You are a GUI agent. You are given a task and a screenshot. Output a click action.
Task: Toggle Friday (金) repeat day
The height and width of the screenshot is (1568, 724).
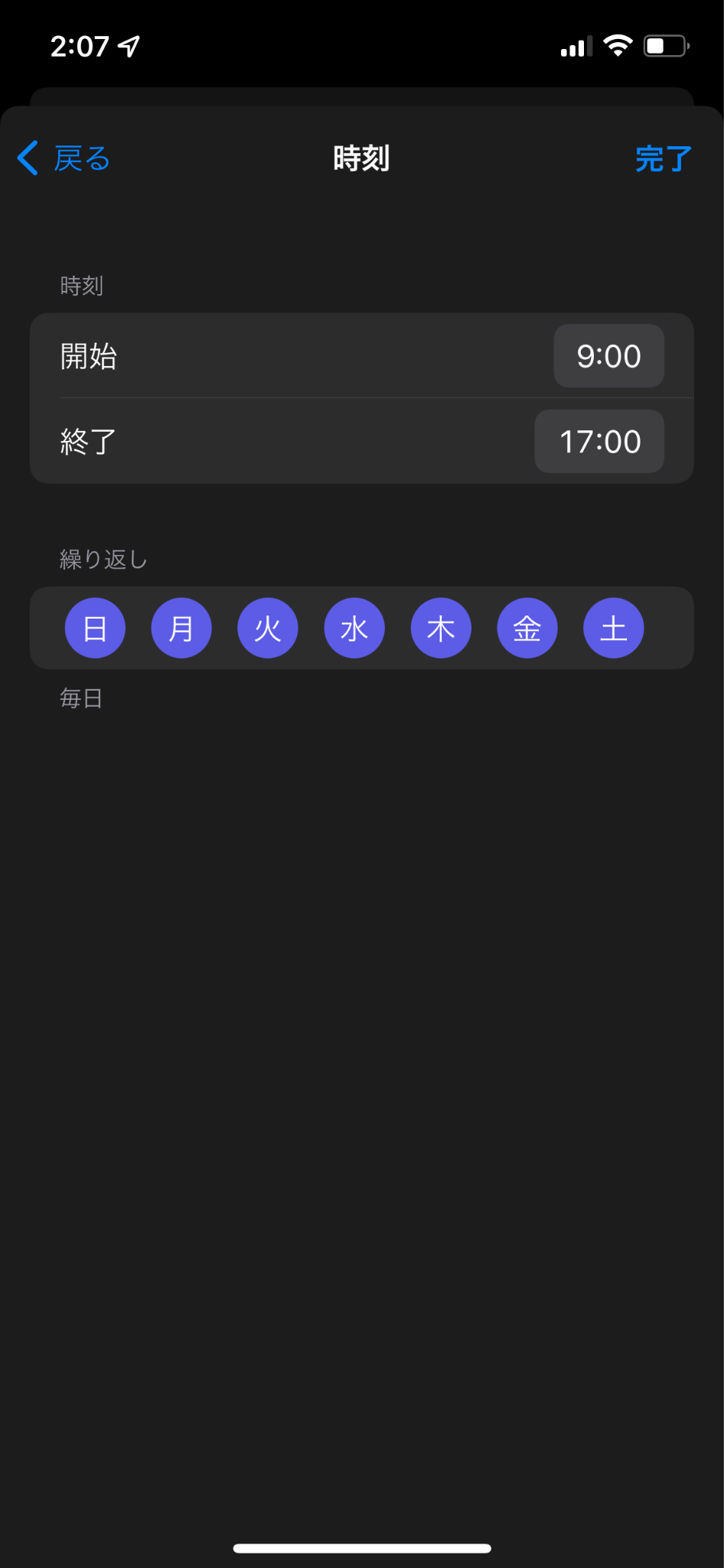pos(527,629)
